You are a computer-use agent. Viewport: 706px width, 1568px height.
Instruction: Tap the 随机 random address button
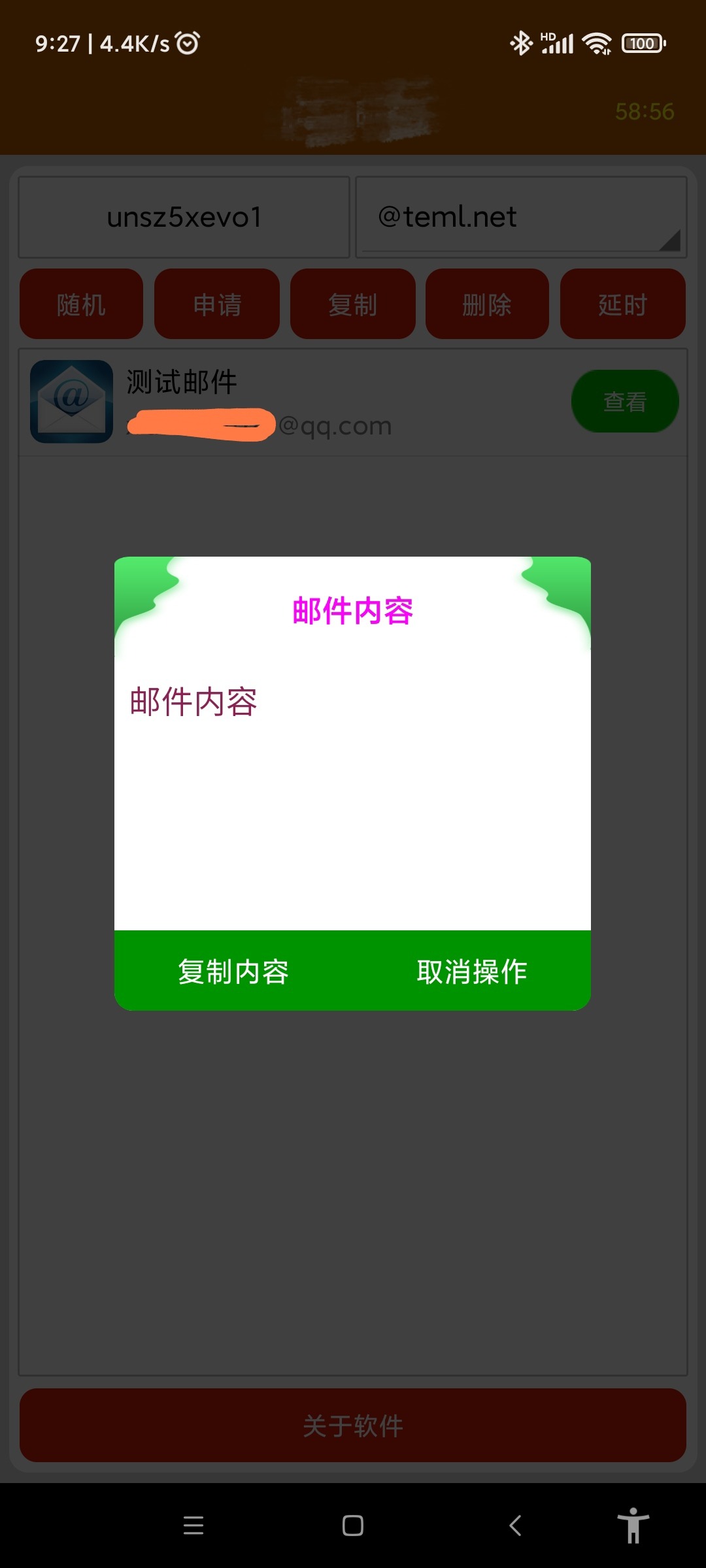81,304
